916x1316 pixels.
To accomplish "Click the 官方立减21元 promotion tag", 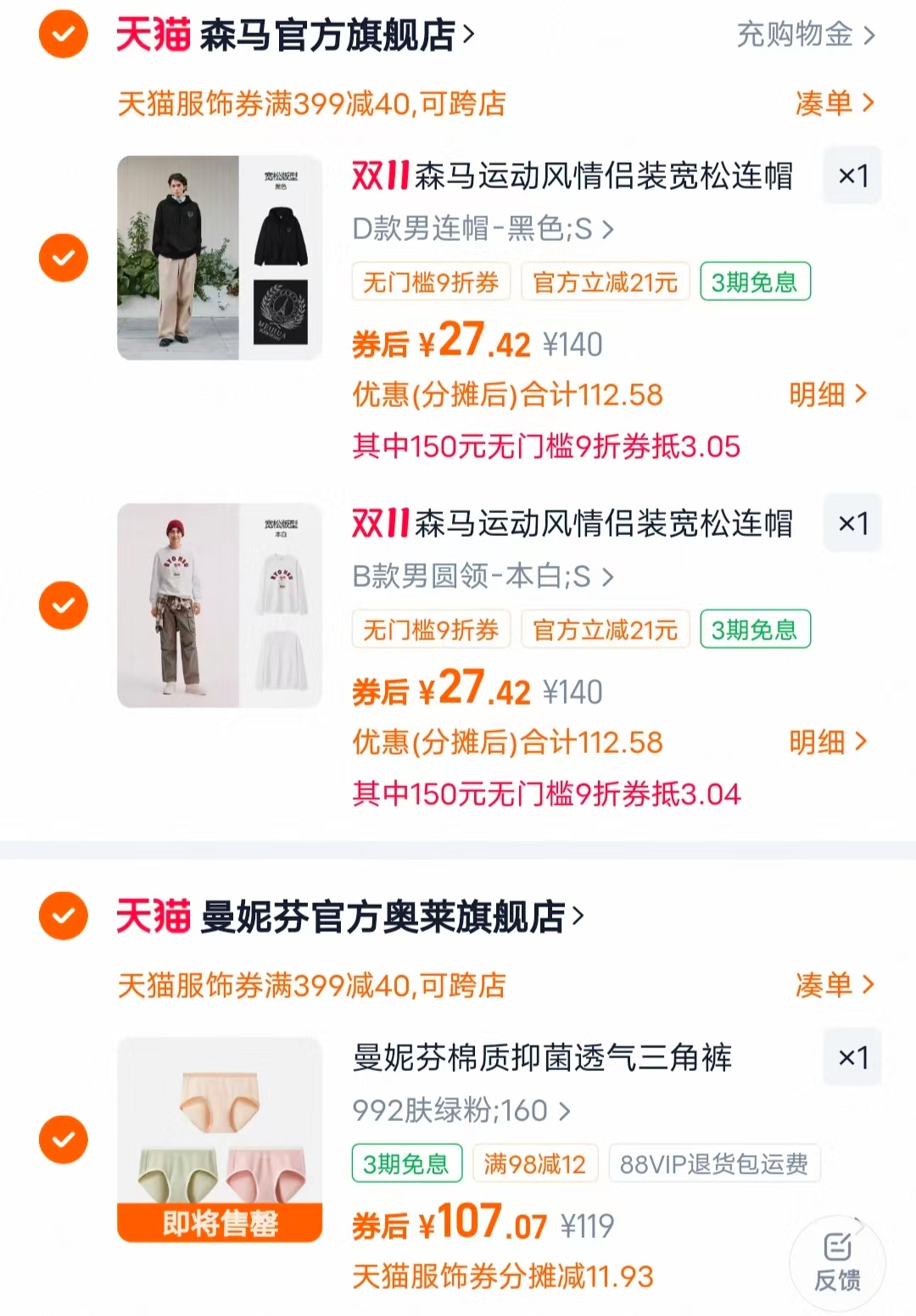I will coord(605,282).
